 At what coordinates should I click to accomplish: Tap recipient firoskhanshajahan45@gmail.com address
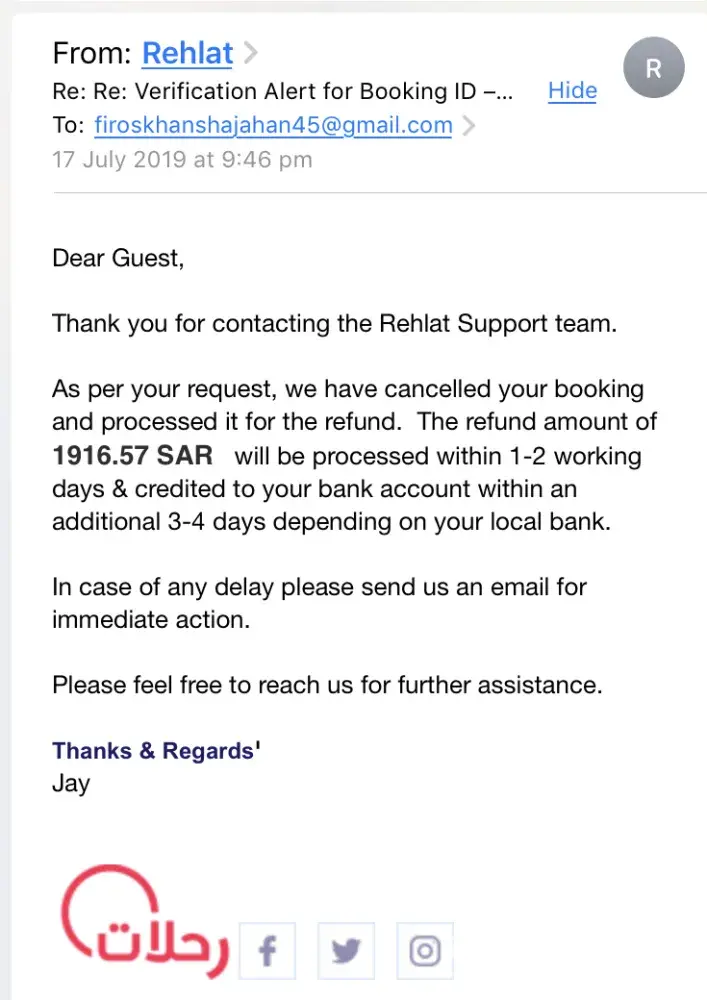(x=273, y=125)
